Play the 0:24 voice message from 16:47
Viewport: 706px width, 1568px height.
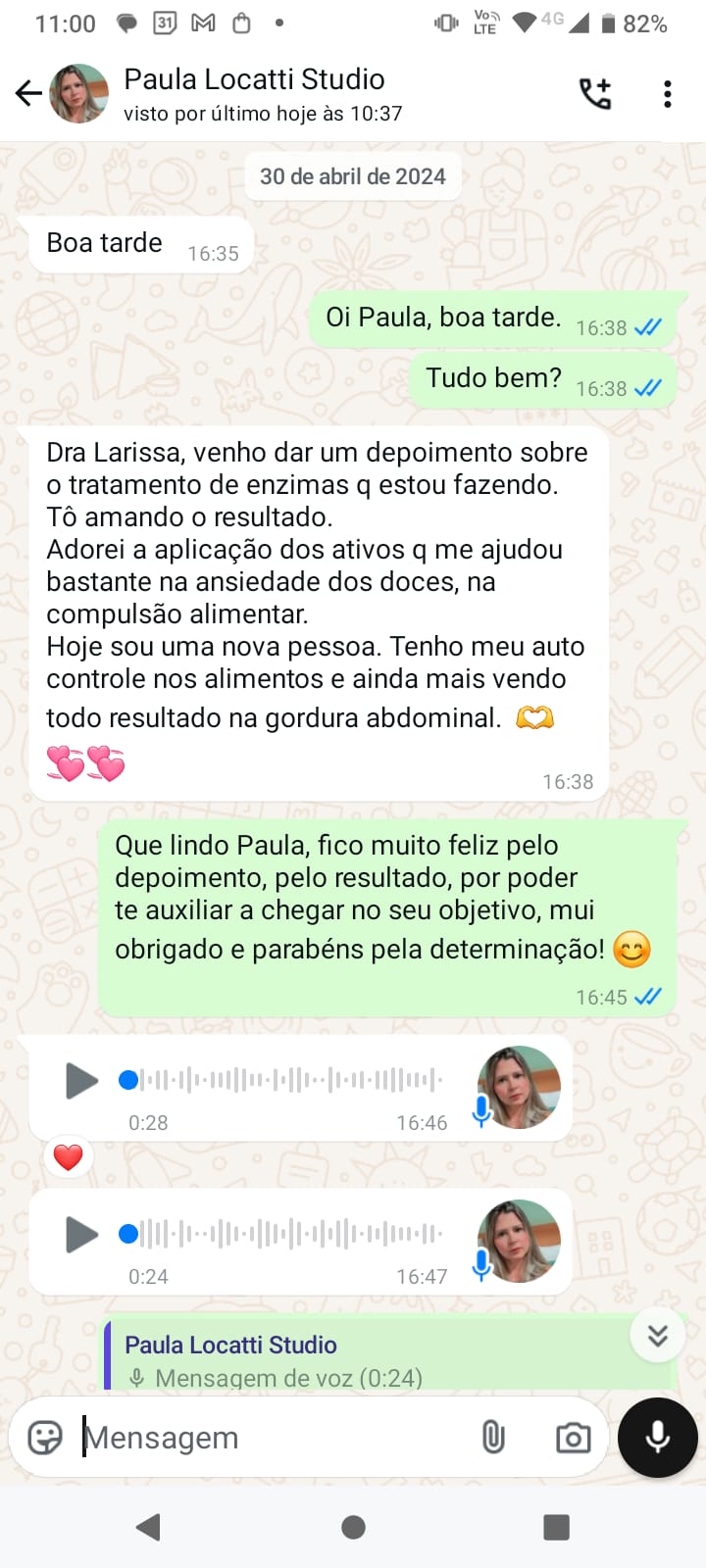point(81,1235)
